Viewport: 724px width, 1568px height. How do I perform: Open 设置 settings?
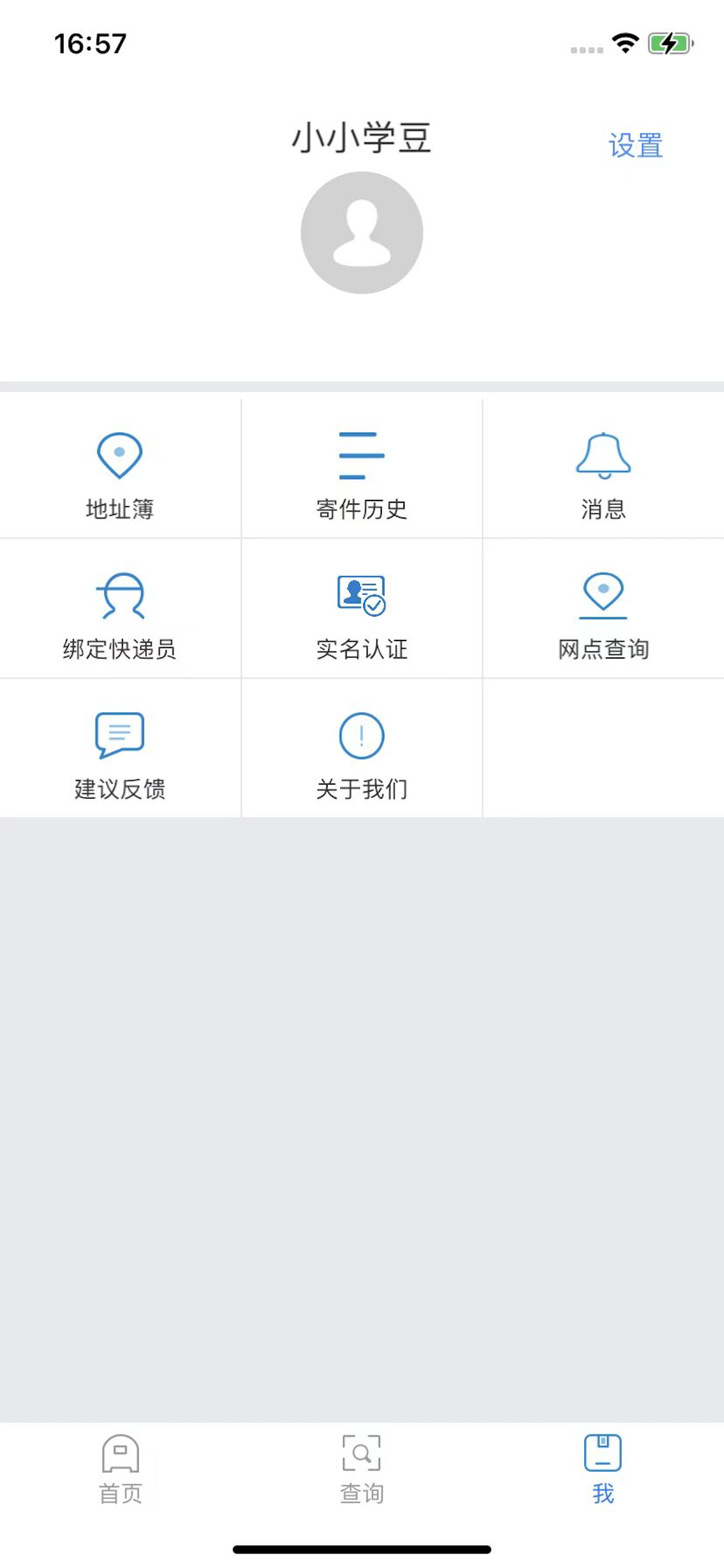coord(636,146)
